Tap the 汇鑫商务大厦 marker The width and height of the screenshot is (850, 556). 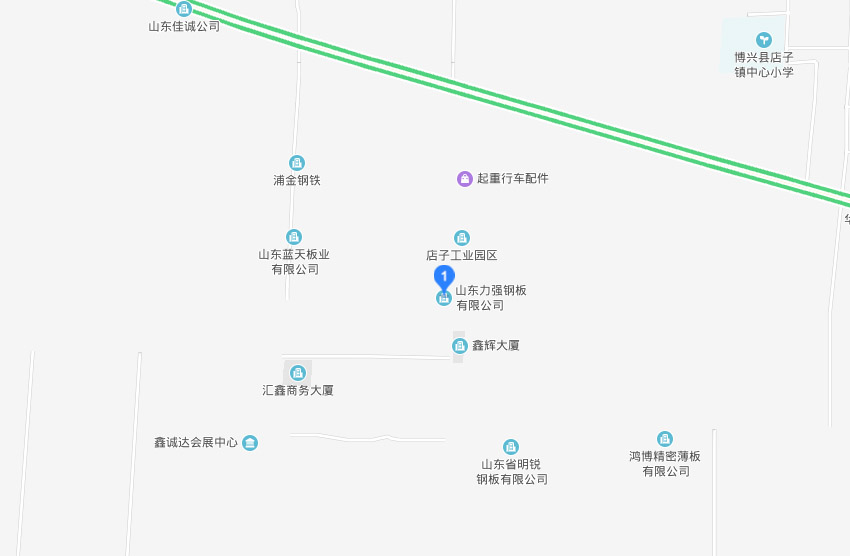coord(297,373)
